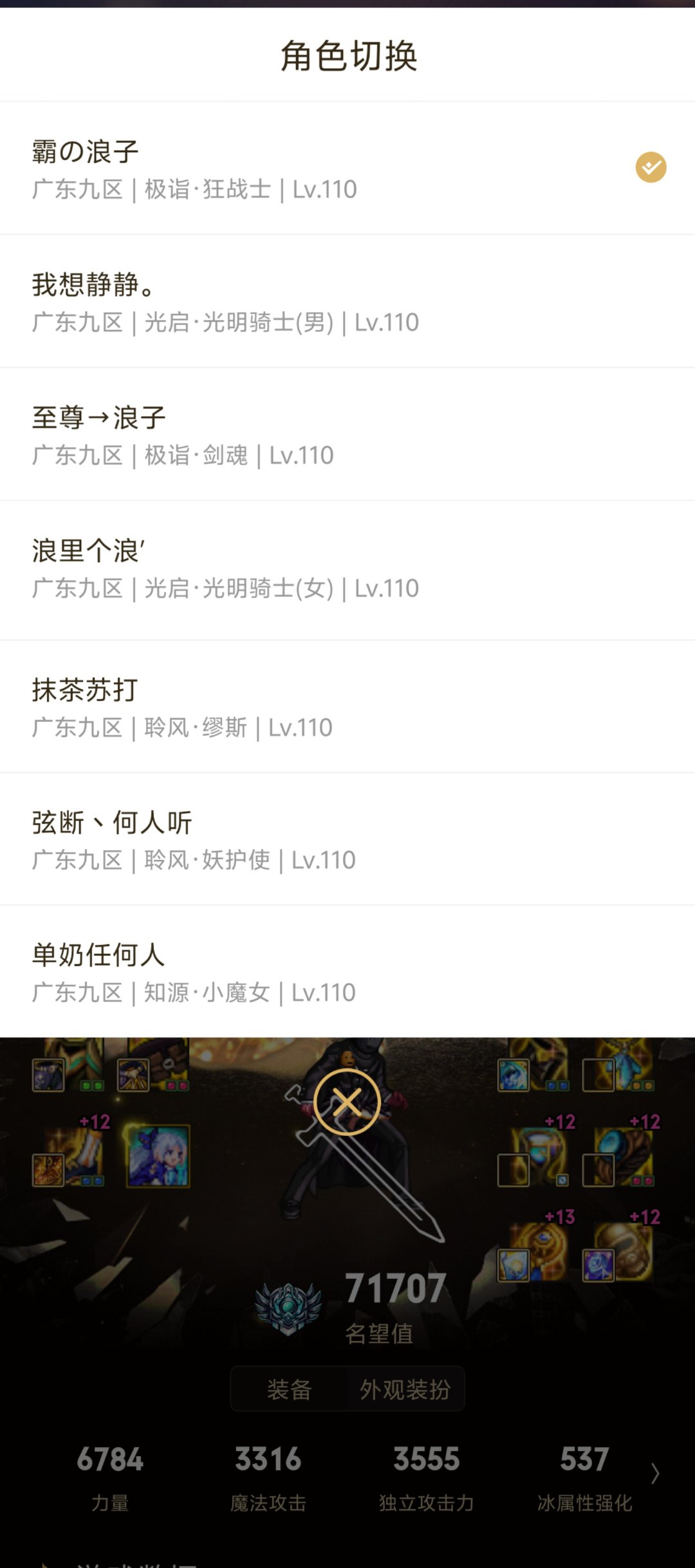695x1568 pixels.
Task: Select the character 抹茶苏打
Action: (347, 707)
